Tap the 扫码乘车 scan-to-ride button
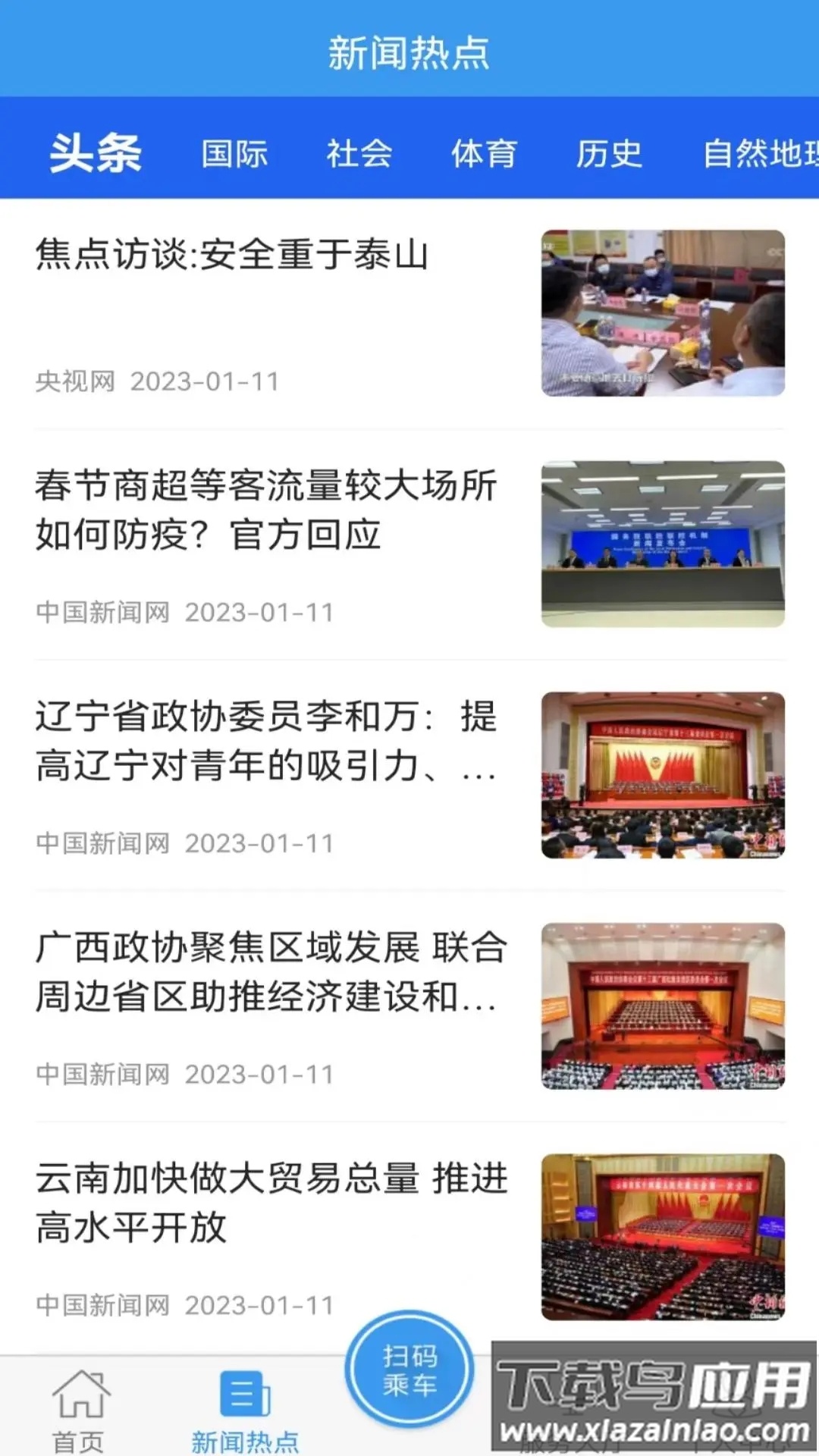Image resolution: width=819 pixels, height=1456 pixels. pyautogui.click(x=409, y=1370)
